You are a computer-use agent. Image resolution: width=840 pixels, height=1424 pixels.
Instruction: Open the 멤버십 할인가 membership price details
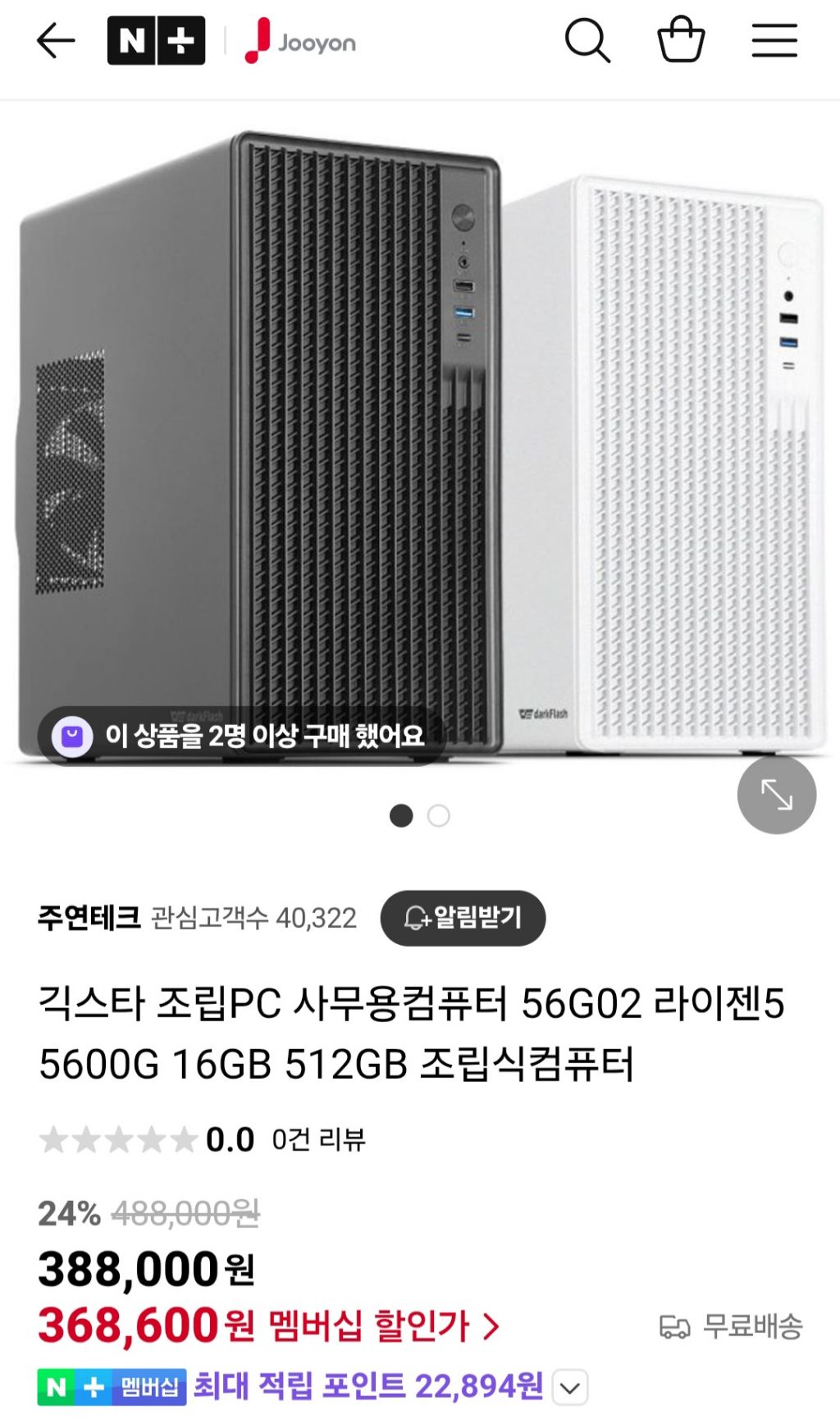coord(386,1326)
